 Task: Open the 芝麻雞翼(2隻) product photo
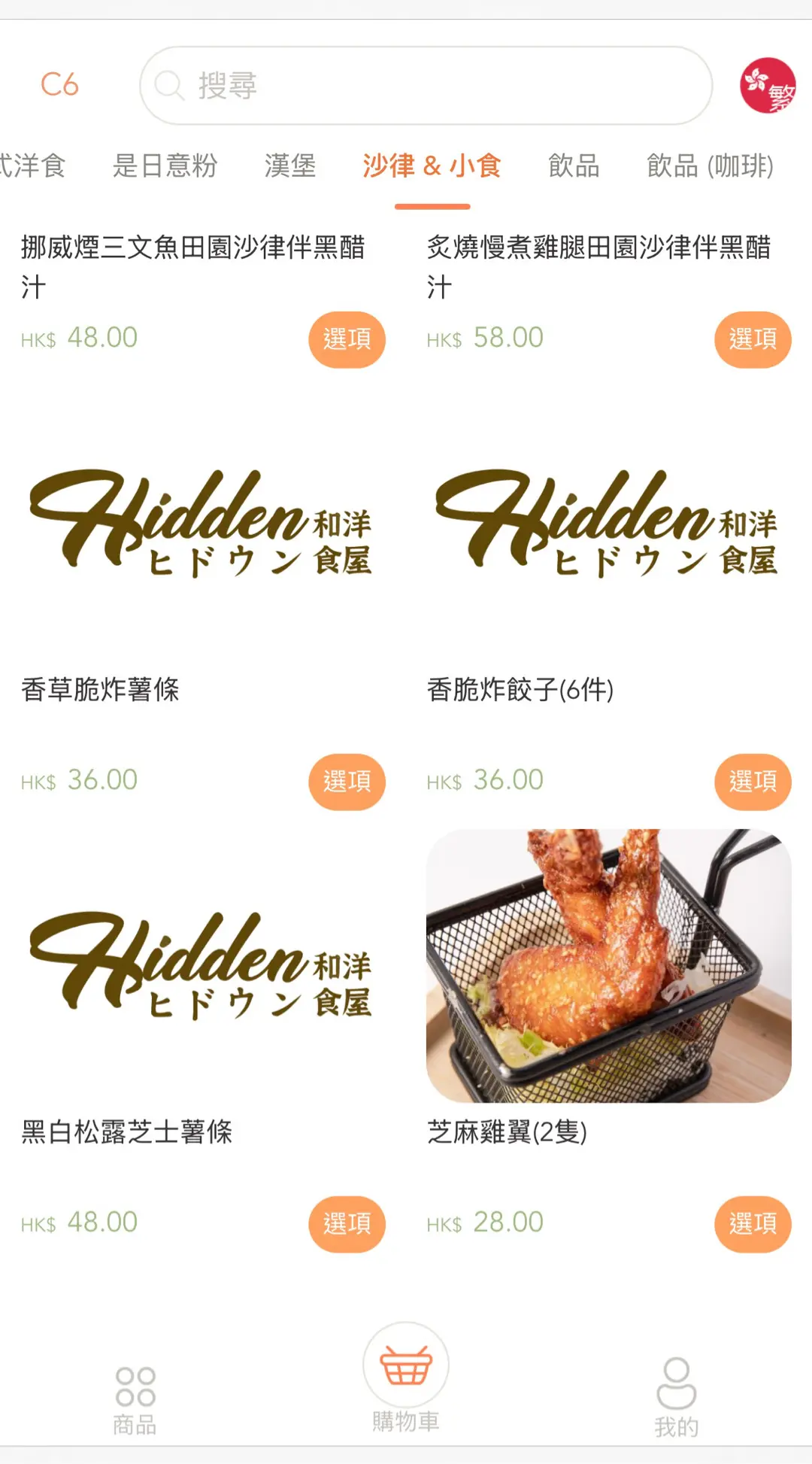click(x=608, y=966)
